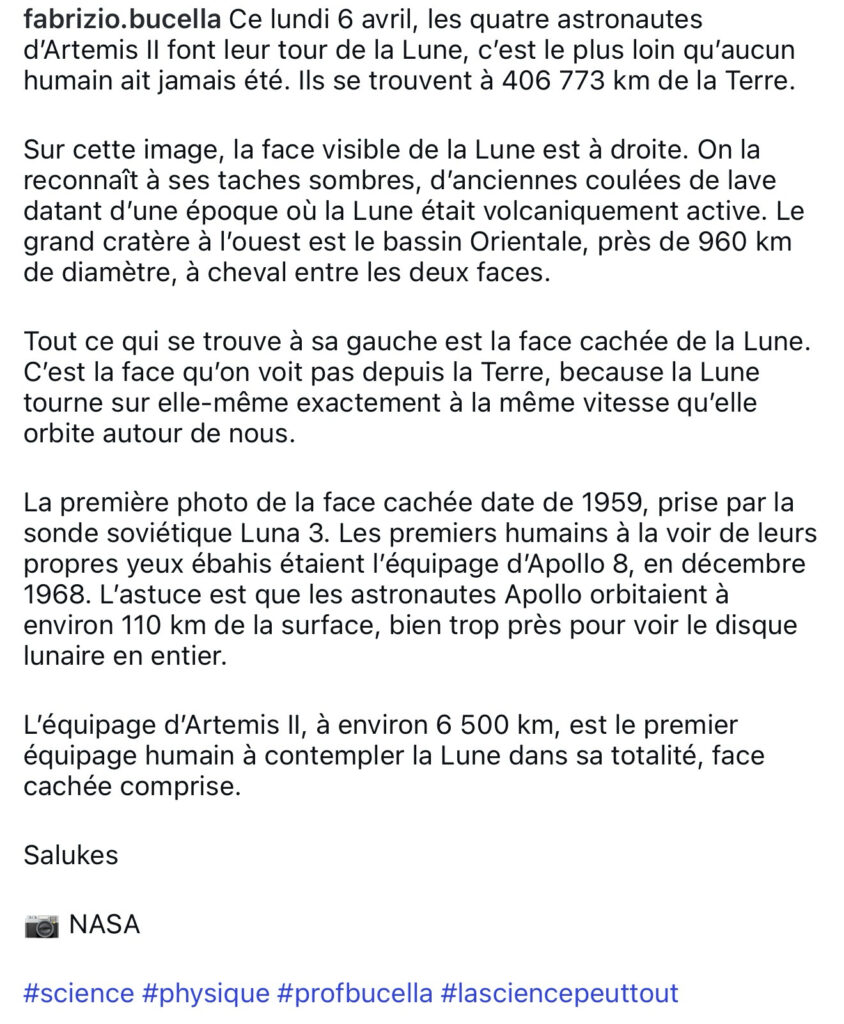This screenshot has height=1024, width=844.
Task: View posts tagged #physique
Action: 206,993
